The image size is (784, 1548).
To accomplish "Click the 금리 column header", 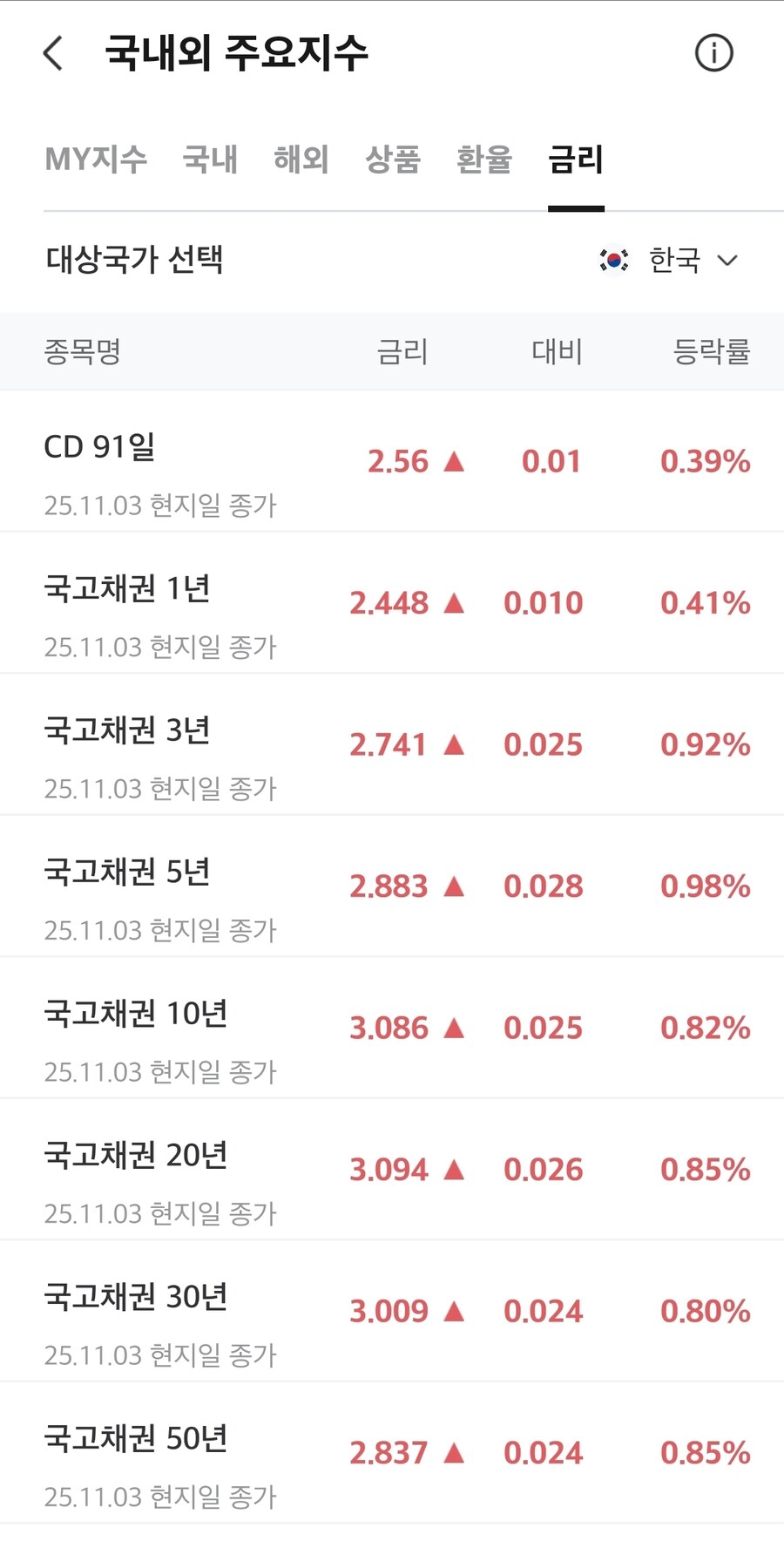I will [399, 352].
